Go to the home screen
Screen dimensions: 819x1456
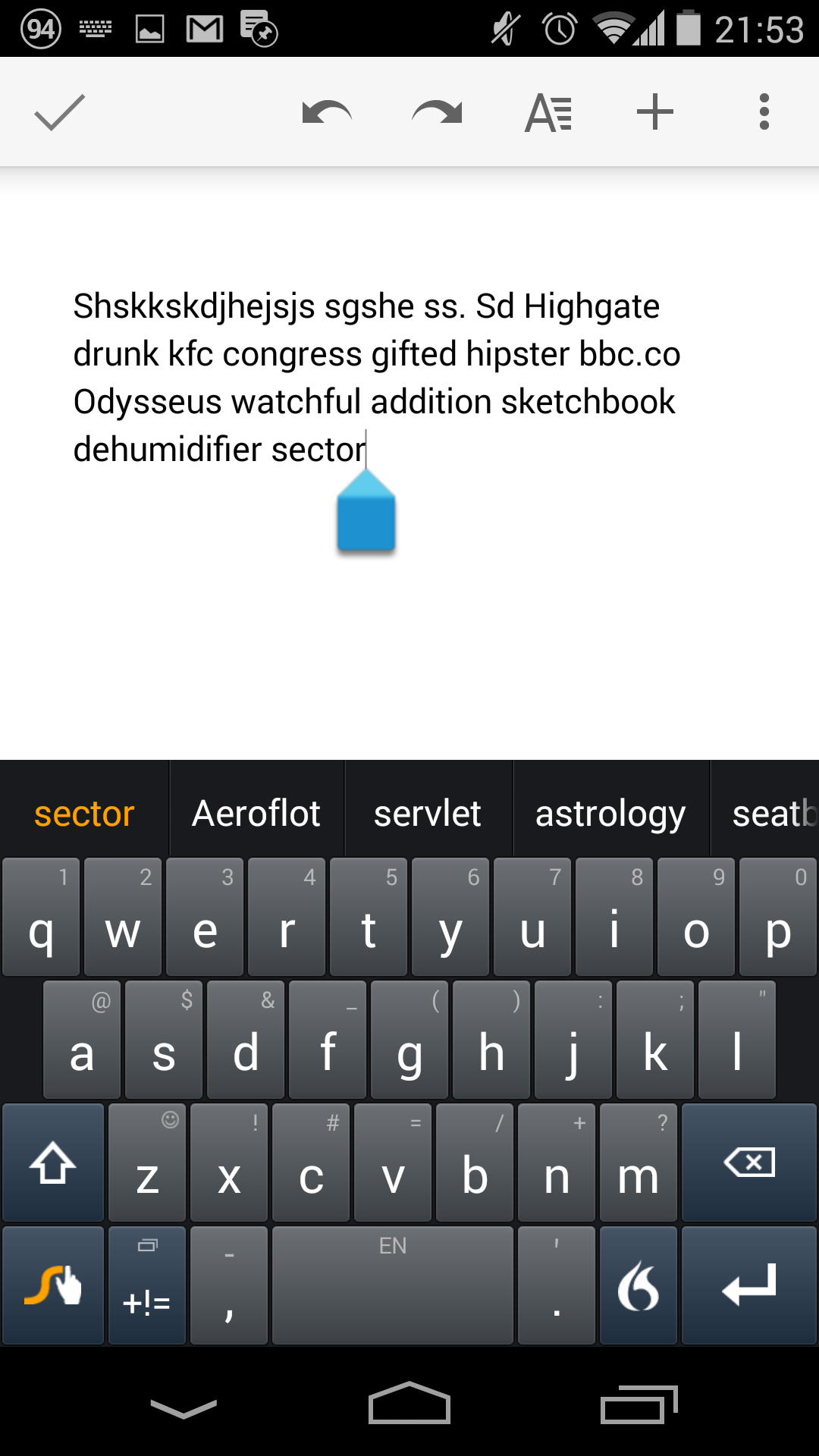point(409,1404)
